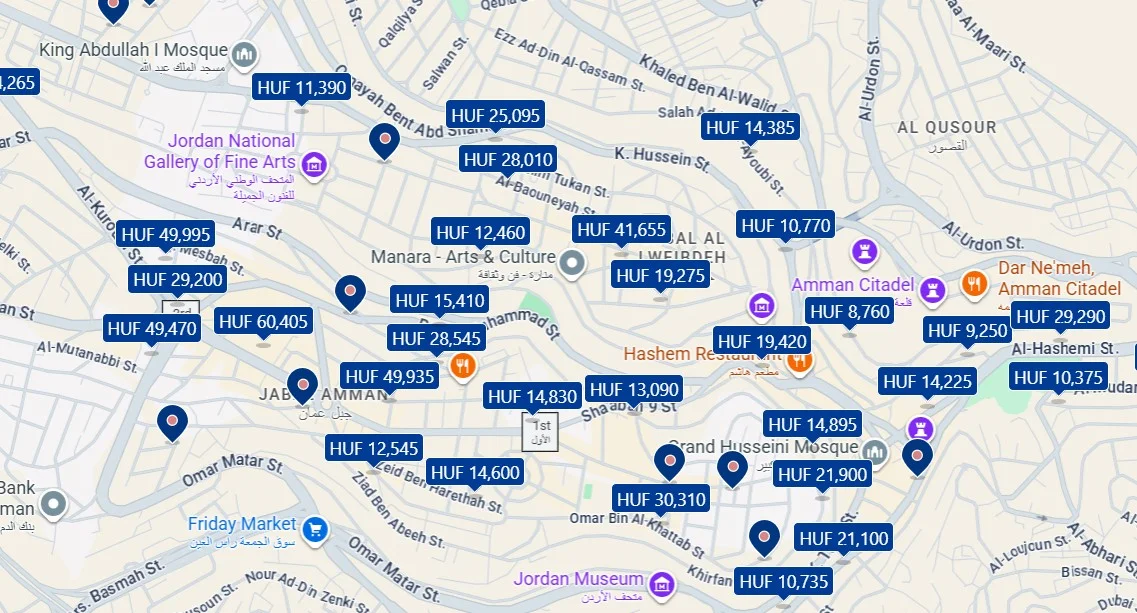Choose the HUF 49,995 price marker

click(x=166, y=235)
